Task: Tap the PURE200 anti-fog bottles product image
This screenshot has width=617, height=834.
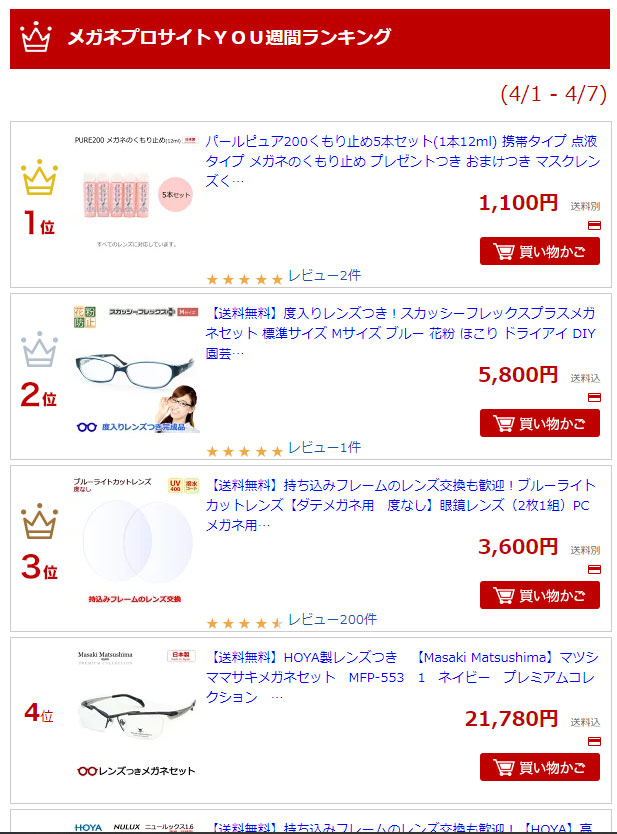Action: [136, 191]
